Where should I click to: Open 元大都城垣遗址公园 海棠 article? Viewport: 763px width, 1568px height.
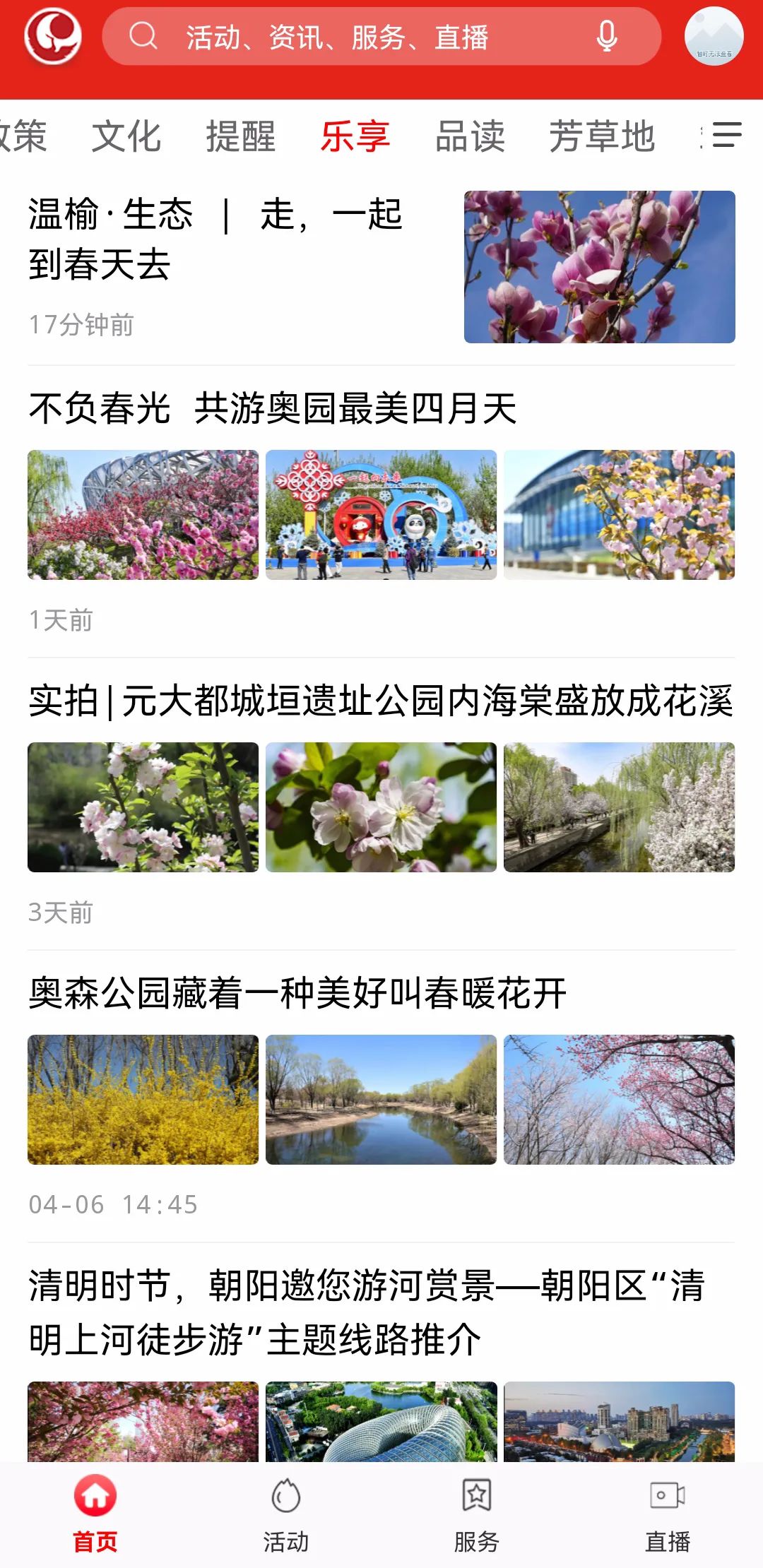[380, 701]
